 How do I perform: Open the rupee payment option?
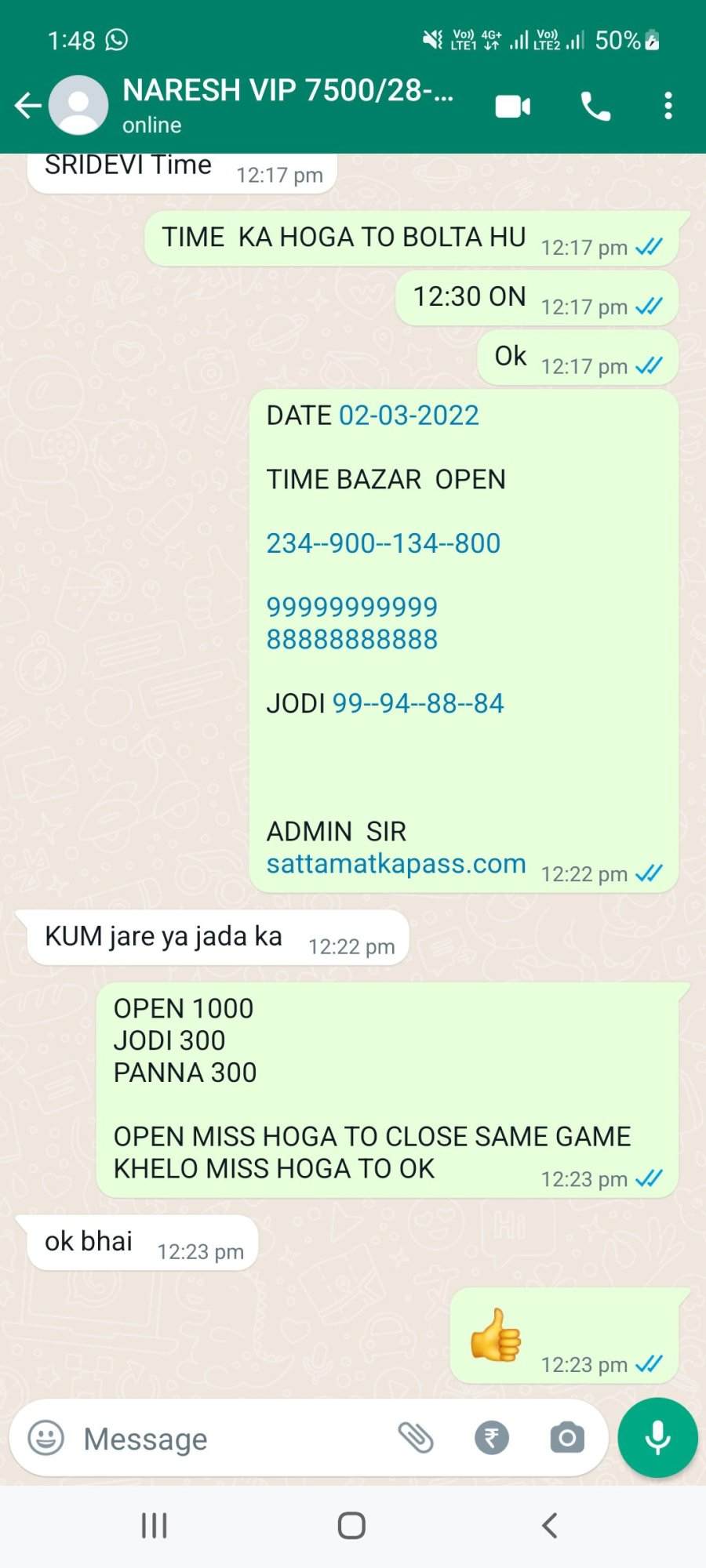(x=492, y=1438)
